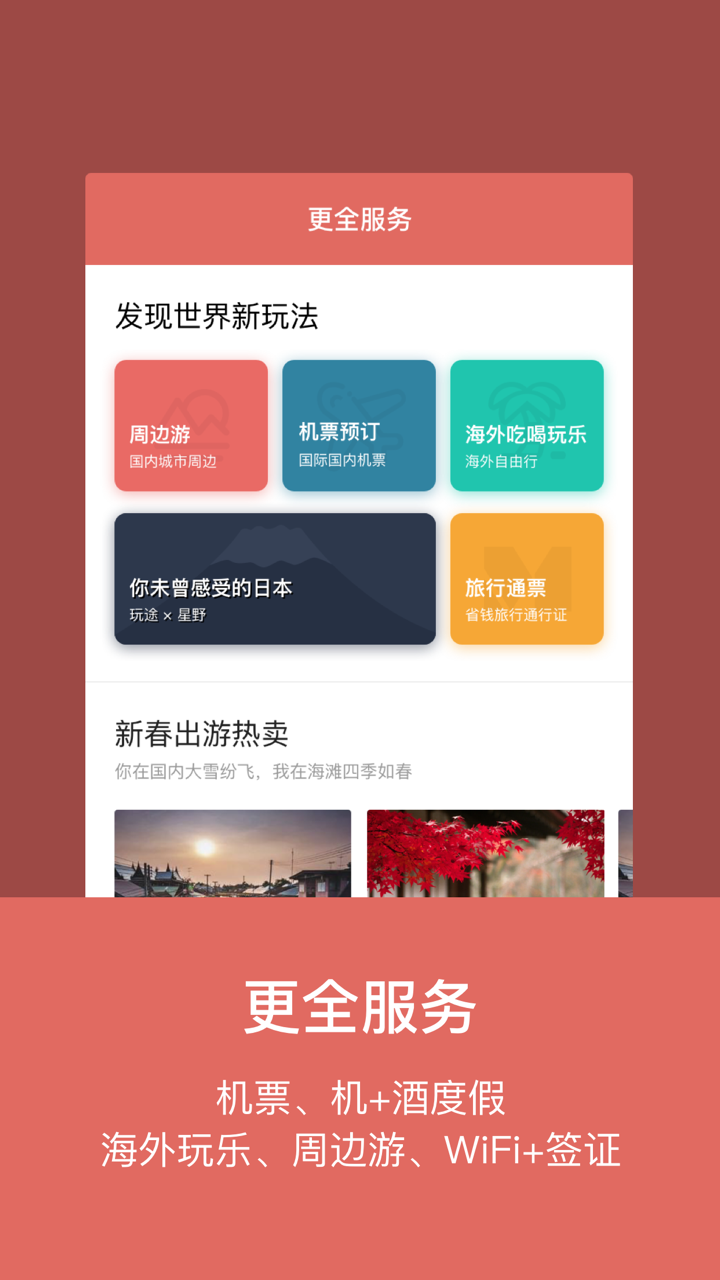Open 周边游 for domestic city trips
This screenshot has height=1280, width=720.
(190, 425)
